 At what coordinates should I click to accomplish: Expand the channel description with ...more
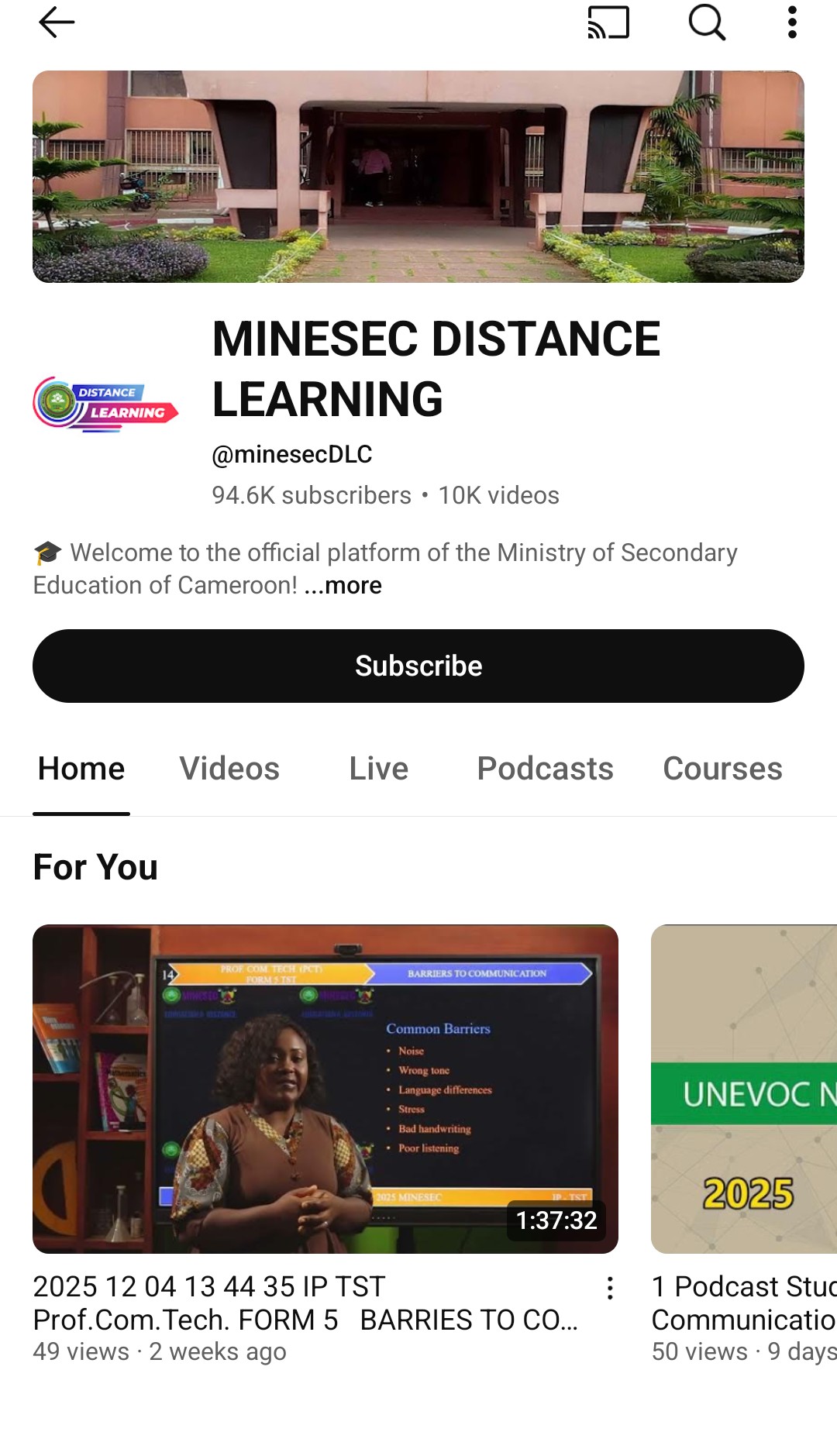point(343,585)
